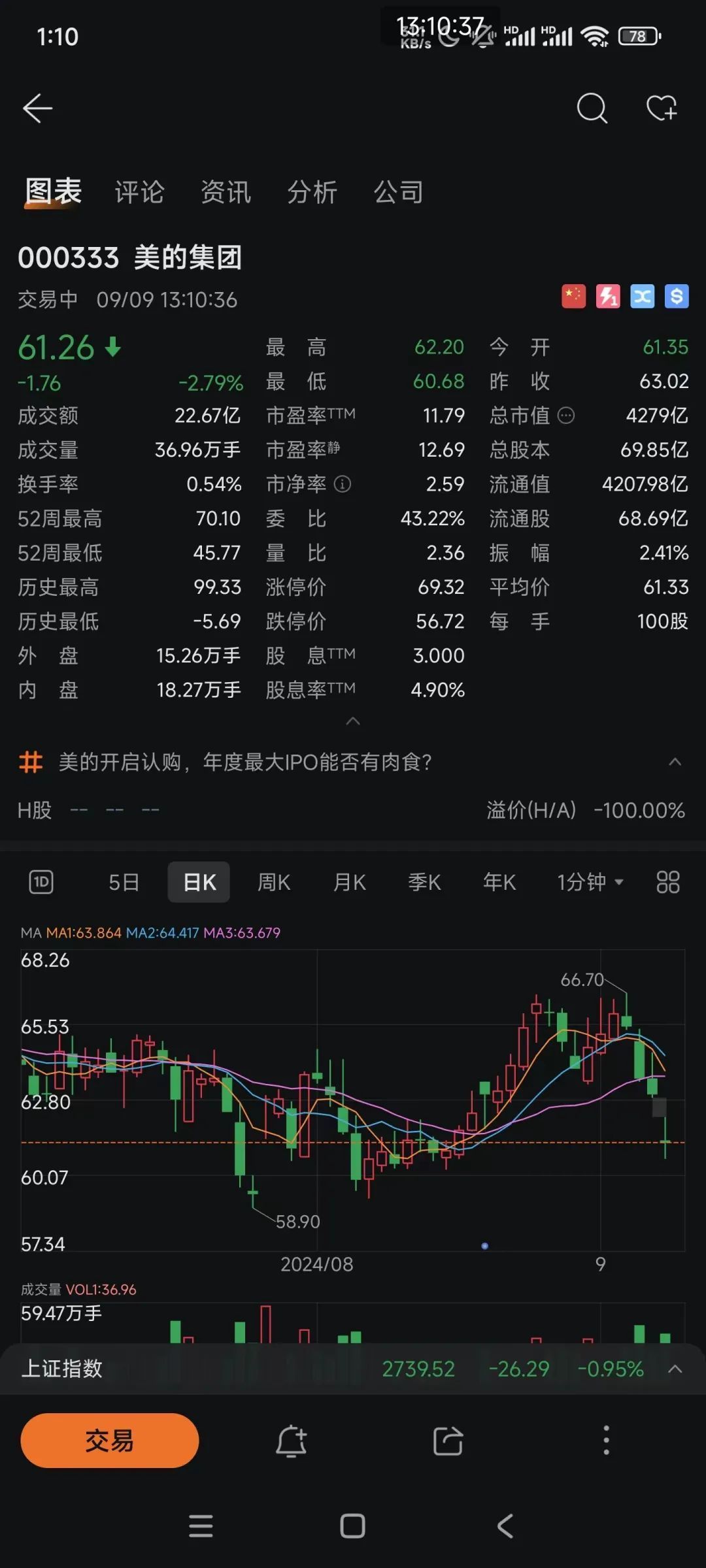Image resolution: width=706 pixels, height=1568 pixels.
Task: Set a price alert with the bell
Action: 292,1440
